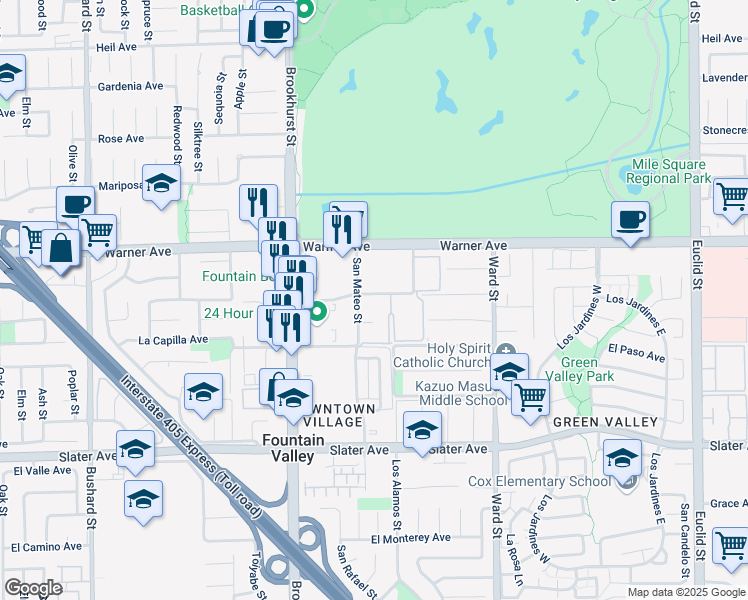The width and height of the screenshot is (748, 600).
Task: Tap the coffee cup marker near Olive St
Action: tap(75, 206)
